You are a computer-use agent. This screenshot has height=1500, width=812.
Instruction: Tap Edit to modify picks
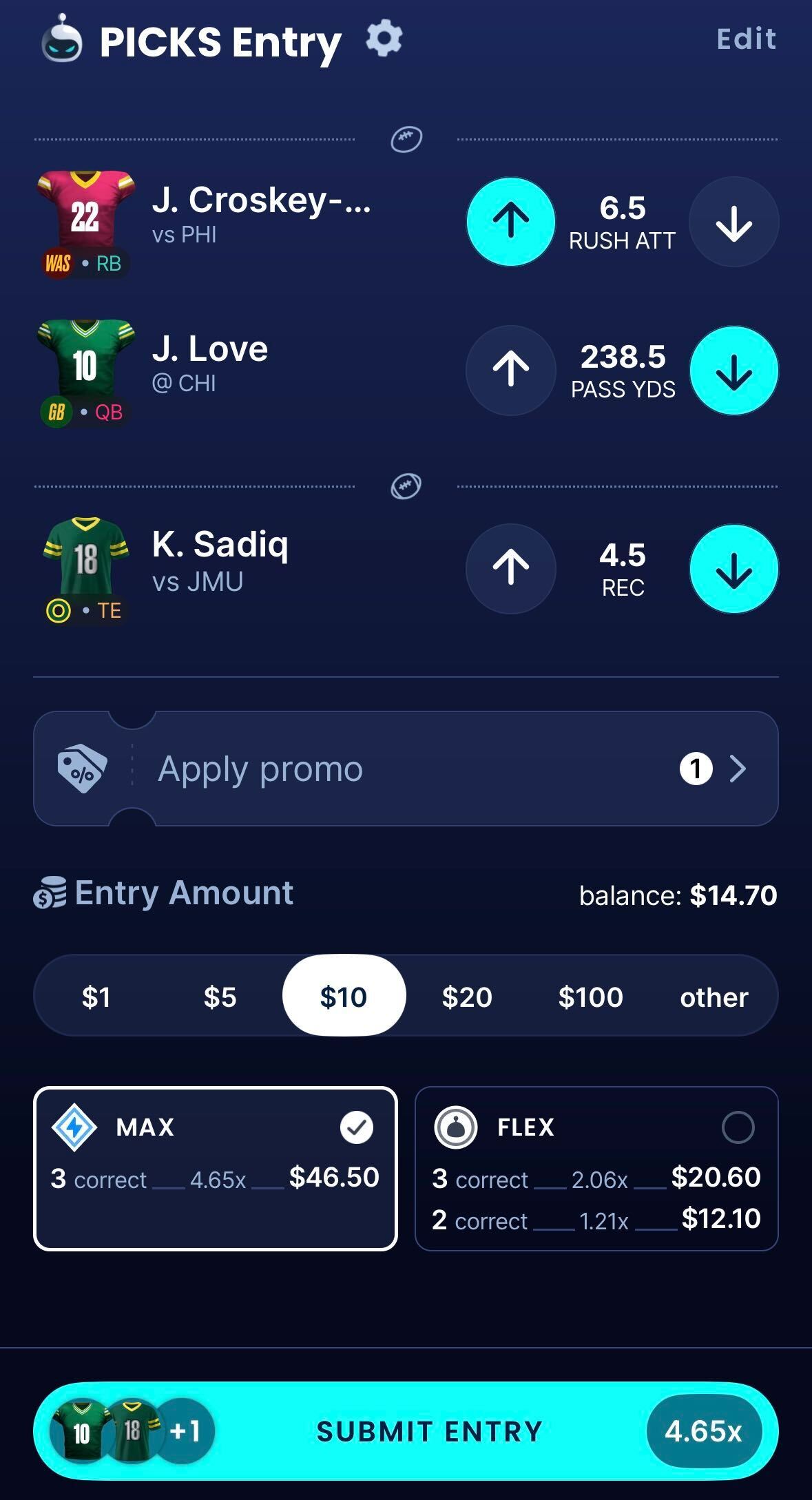tap(746, 39)
